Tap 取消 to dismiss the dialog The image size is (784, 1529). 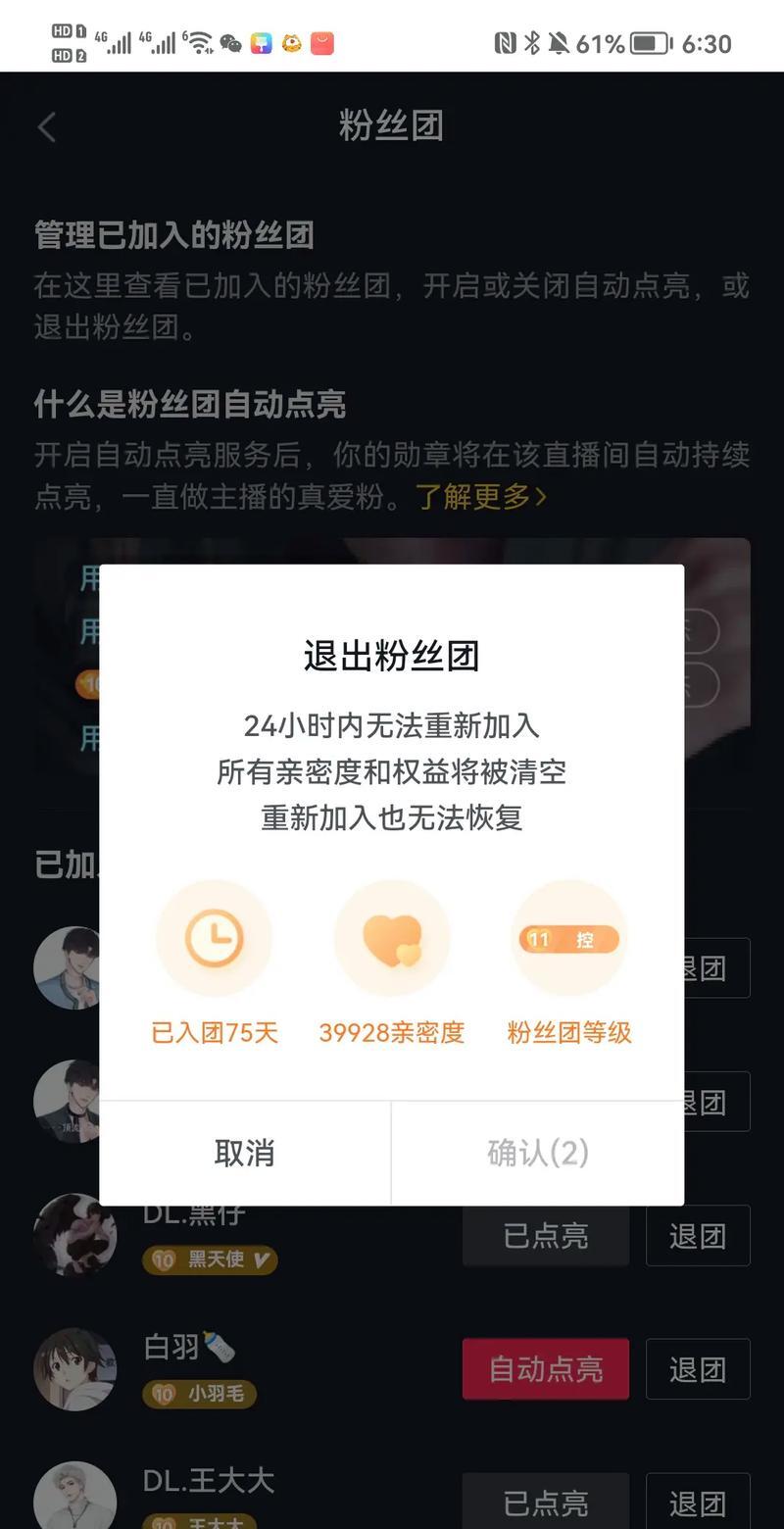click(x=244, y=1153)
